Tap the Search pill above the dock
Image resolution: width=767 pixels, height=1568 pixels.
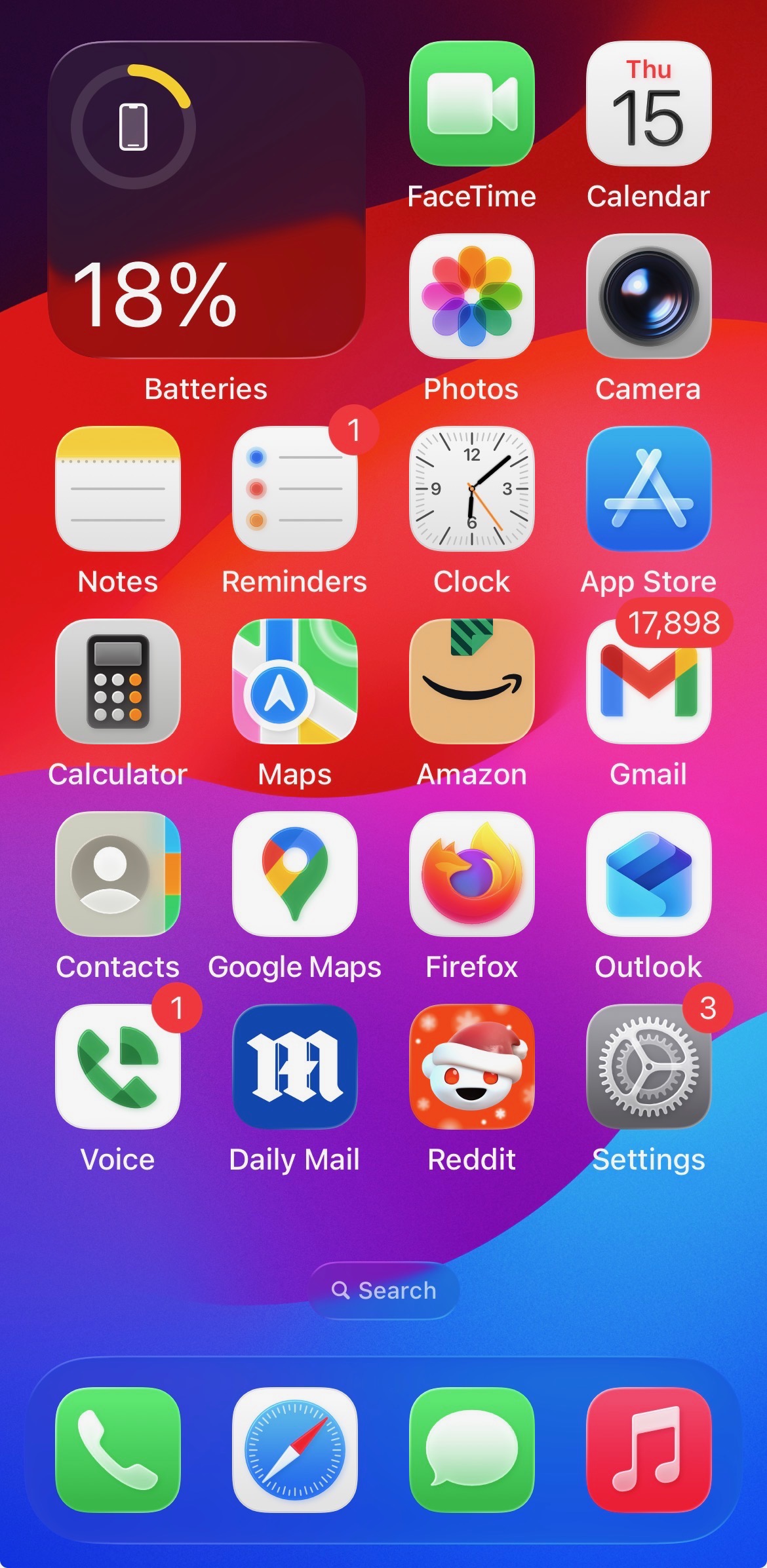click(x=384, y=1290)
